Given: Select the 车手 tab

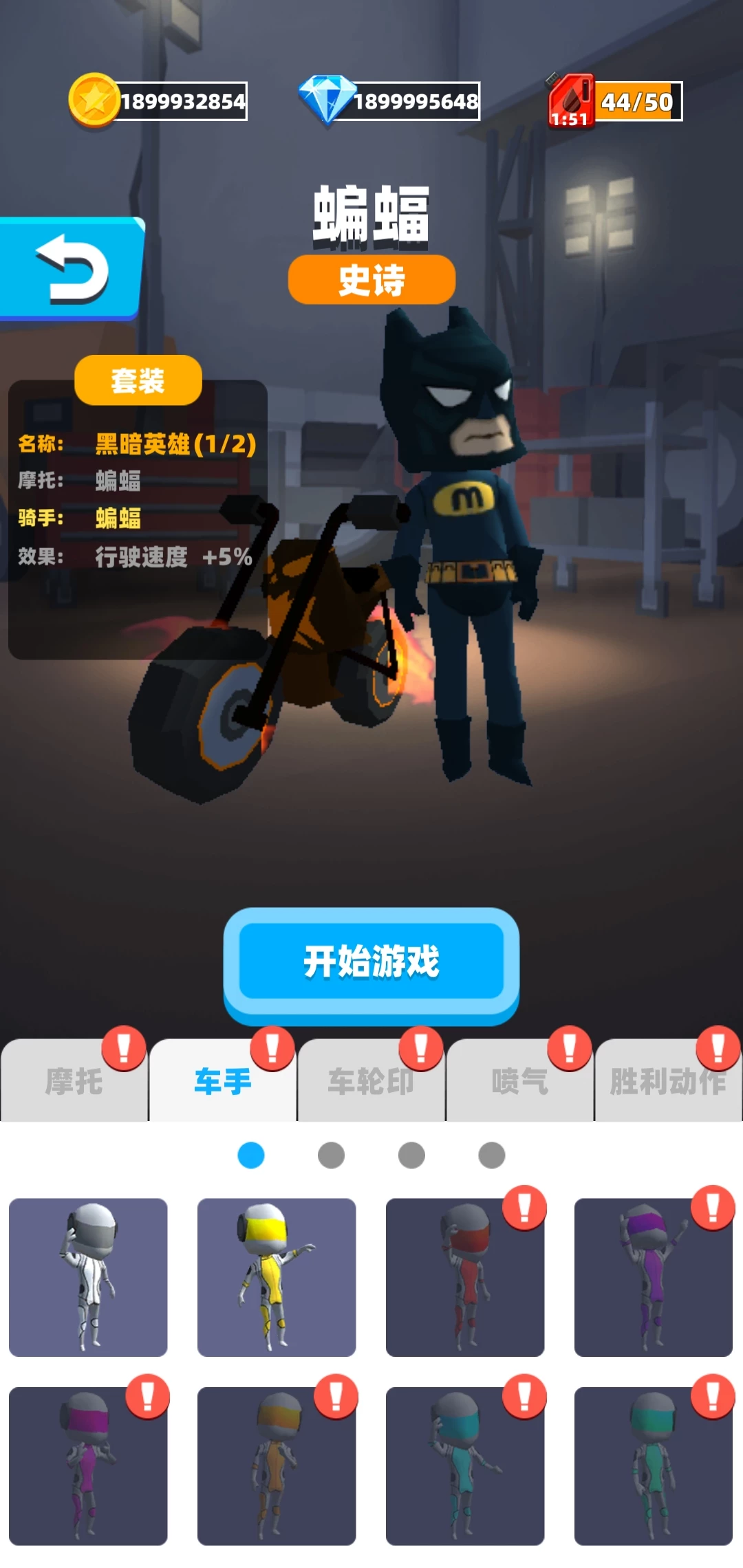Looking at the screenshot, I should coord(223,1081).
